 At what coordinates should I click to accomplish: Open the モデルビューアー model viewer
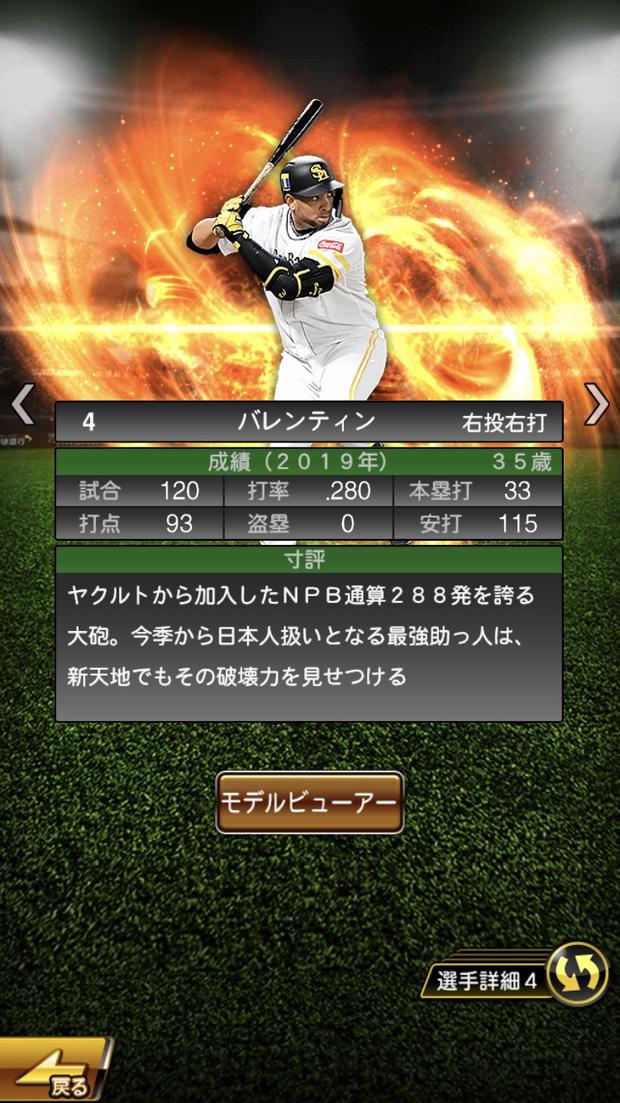tap(310, 802)
